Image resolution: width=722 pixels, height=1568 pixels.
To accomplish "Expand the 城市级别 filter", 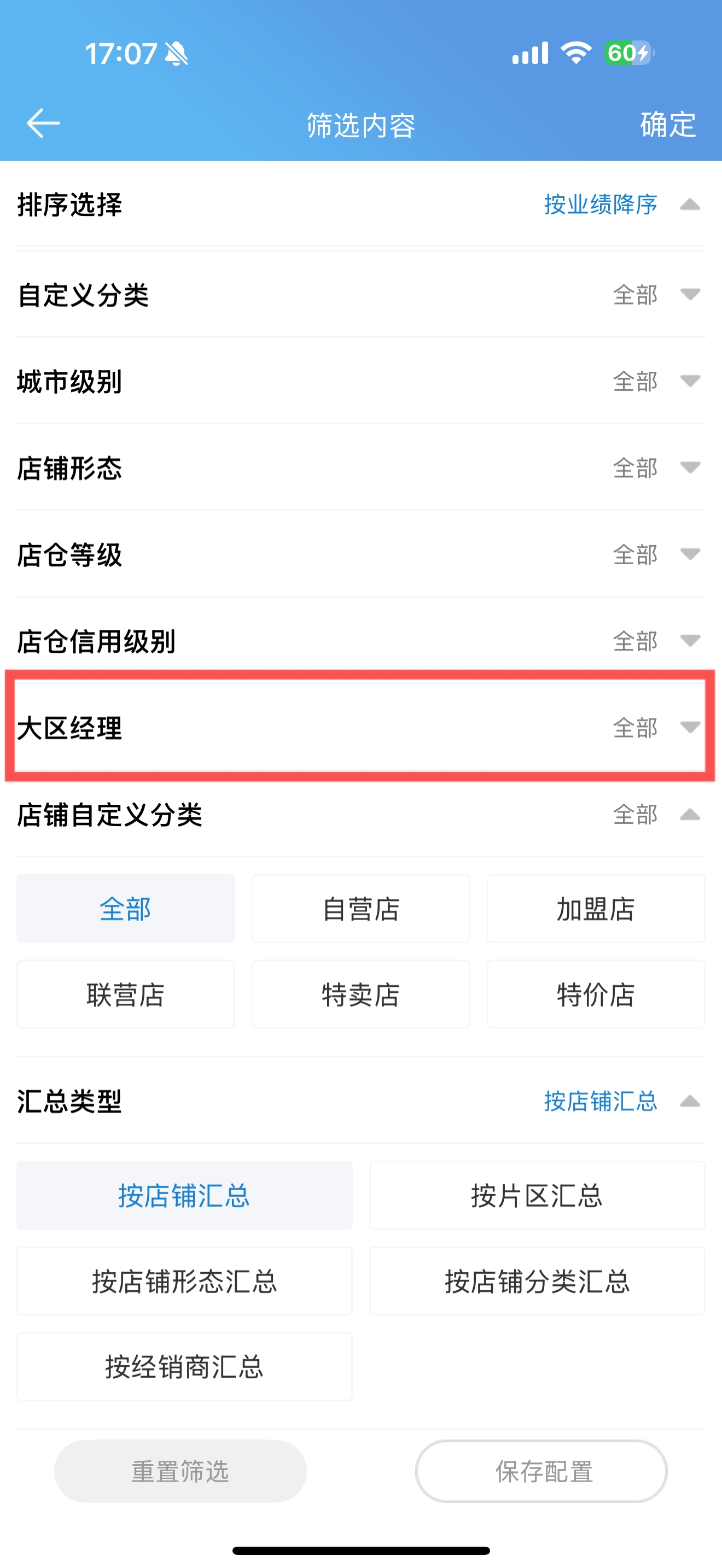I will tap(361, 381).
